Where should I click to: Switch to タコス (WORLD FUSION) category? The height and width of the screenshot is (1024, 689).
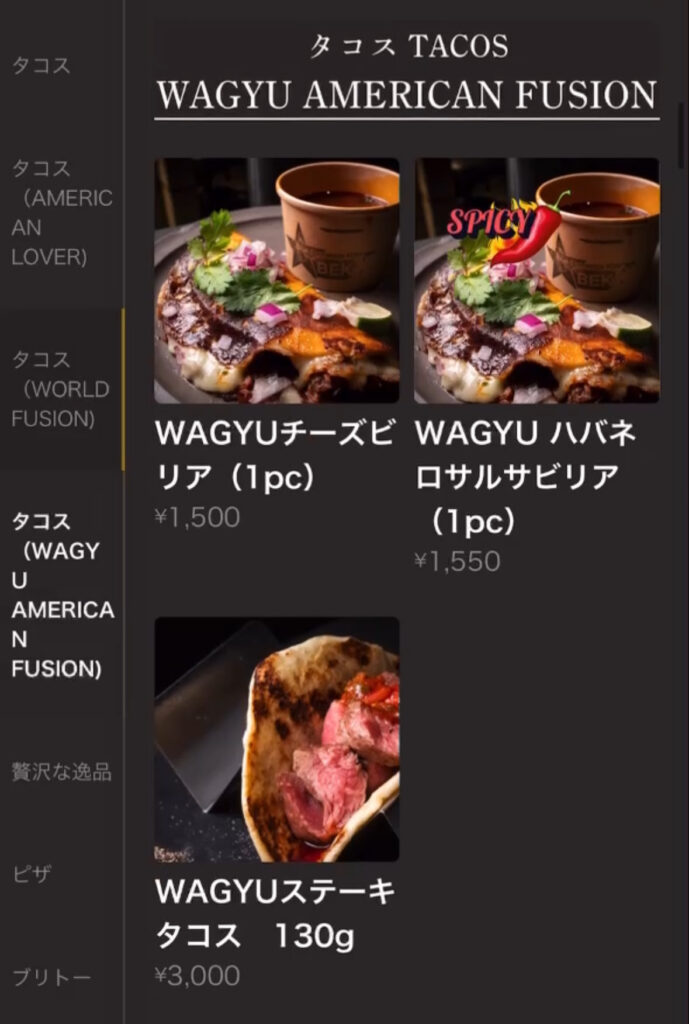click(x=61, y=389)
